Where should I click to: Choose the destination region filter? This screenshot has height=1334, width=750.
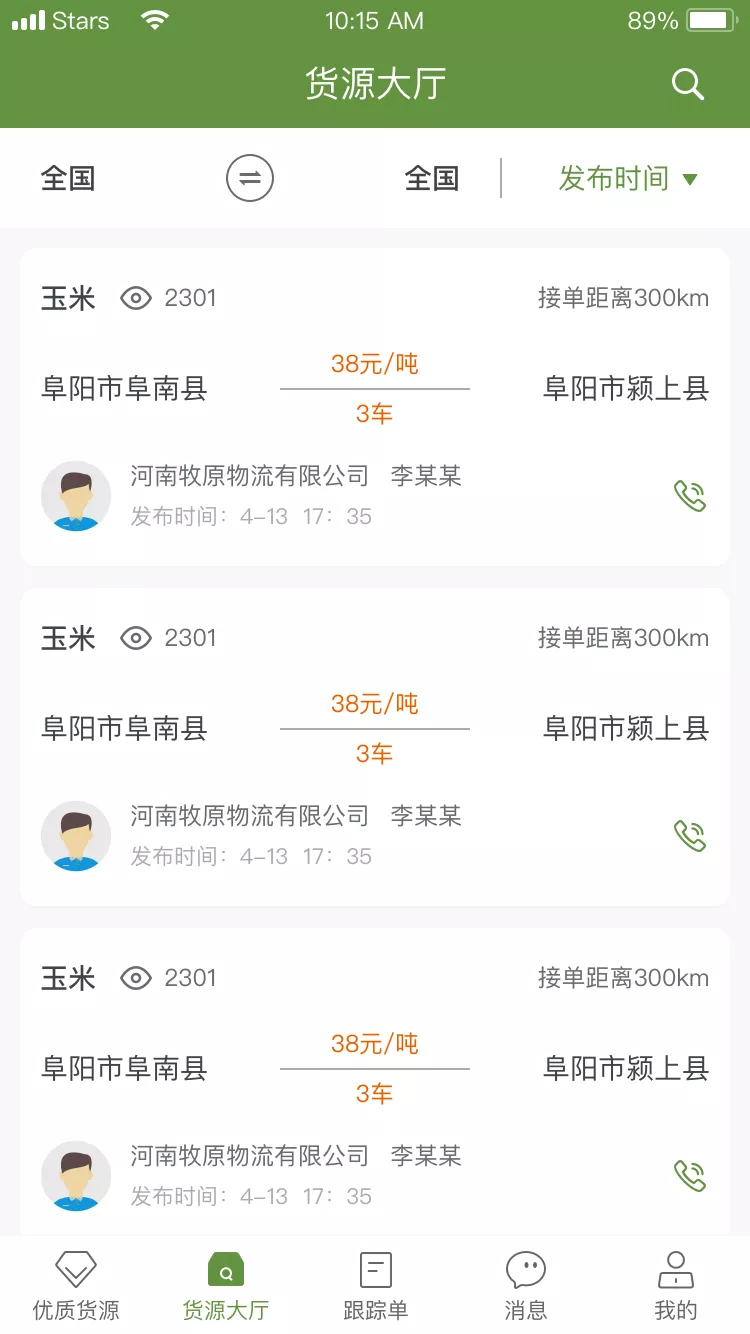pyautogui.click(x=432, y=179)
